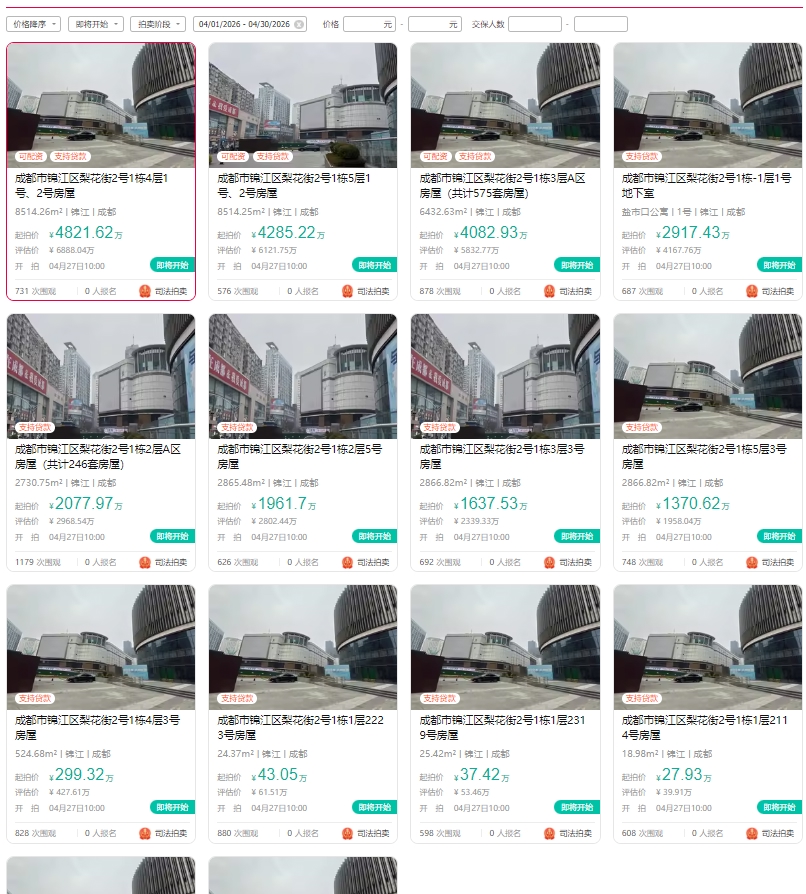Tap the minimum 交保人数 input field

[x=534, y=24]
